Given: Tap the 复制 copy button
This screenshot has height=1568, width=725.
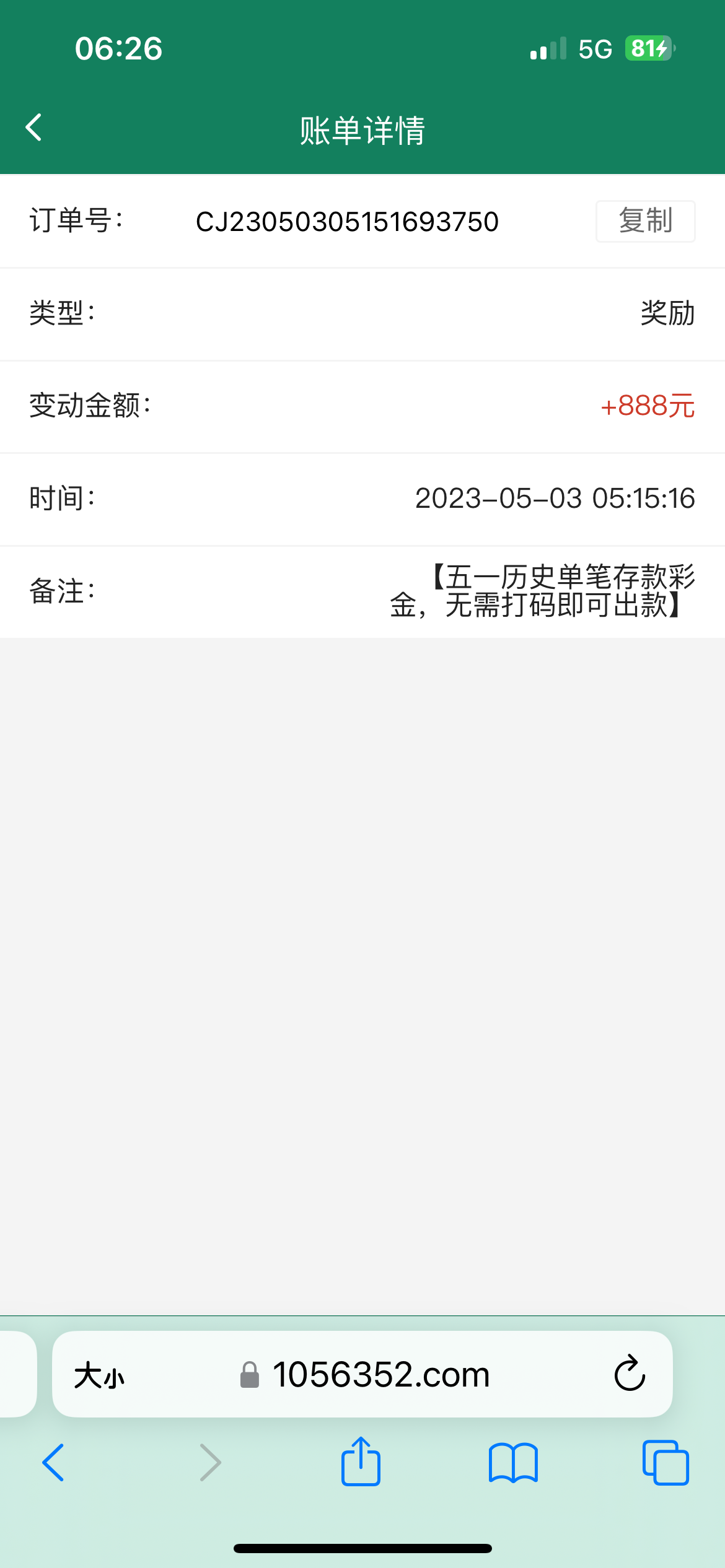Looking at the screenshot, I should pyautogui.click(x=644, y=221).
